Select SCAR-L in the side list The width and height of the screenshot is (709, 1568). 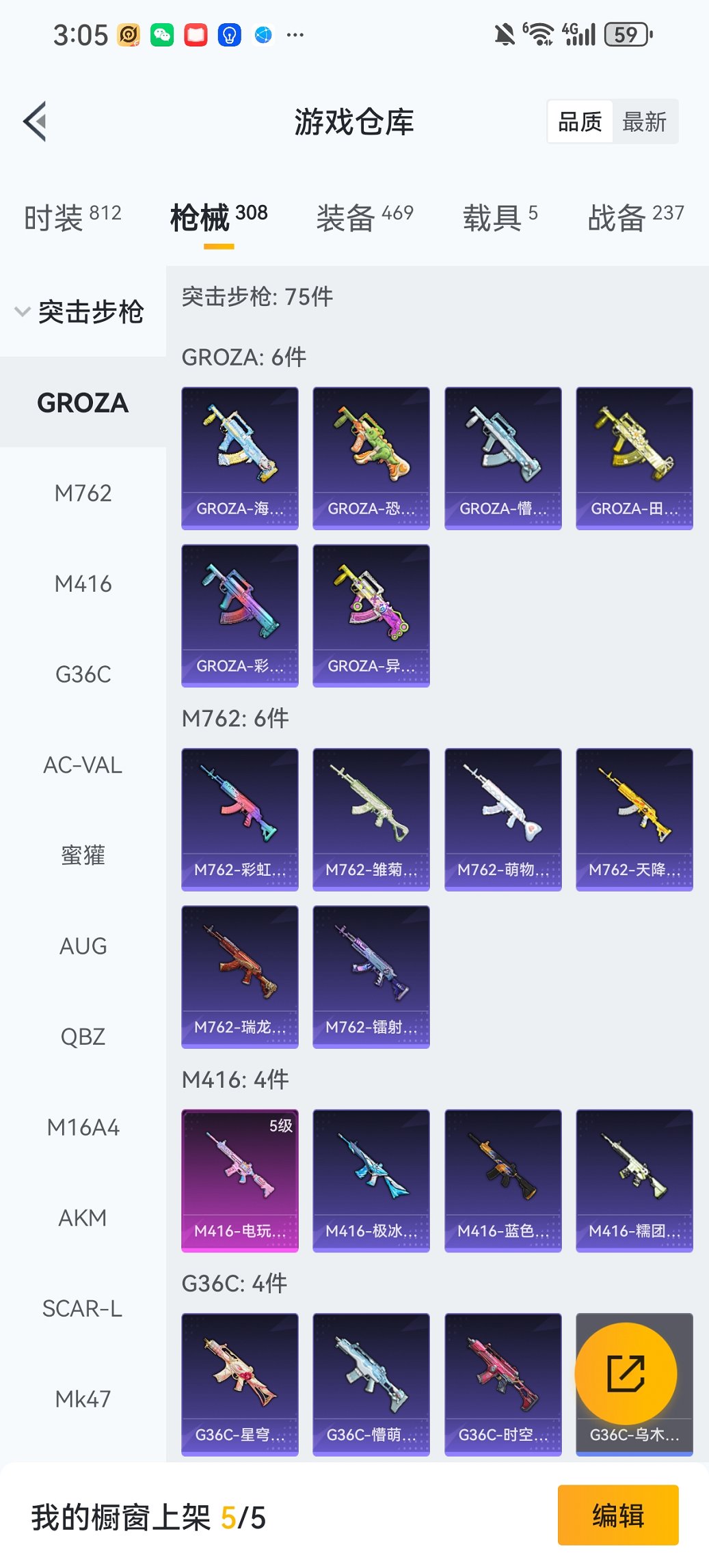tap(83, 1308)
